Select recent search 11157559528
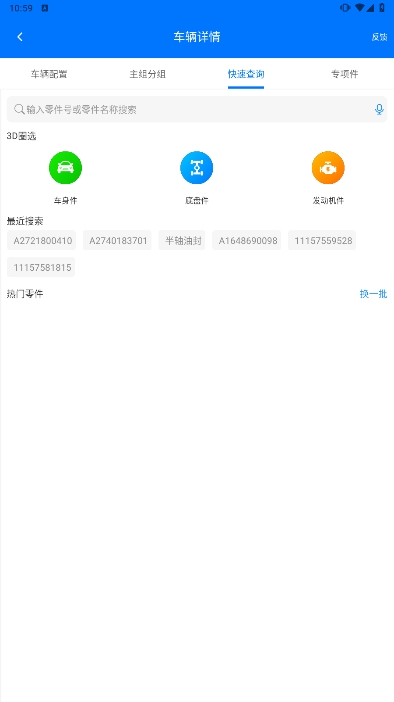Viewport: 394px width, 702px height. point(322,240)
